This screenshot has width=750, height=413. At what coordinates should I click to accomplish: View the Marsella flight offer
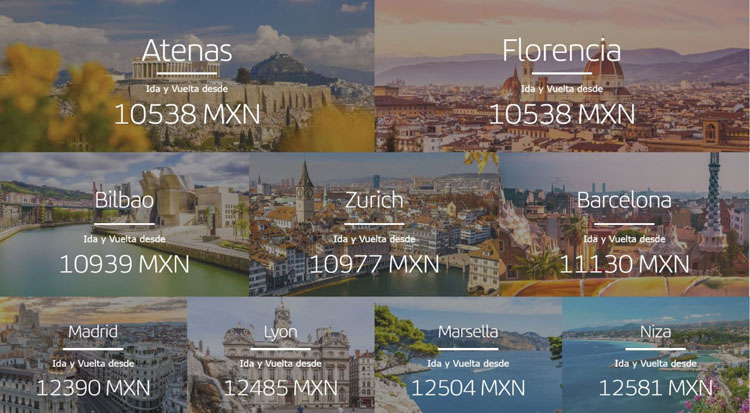(468, 358)
